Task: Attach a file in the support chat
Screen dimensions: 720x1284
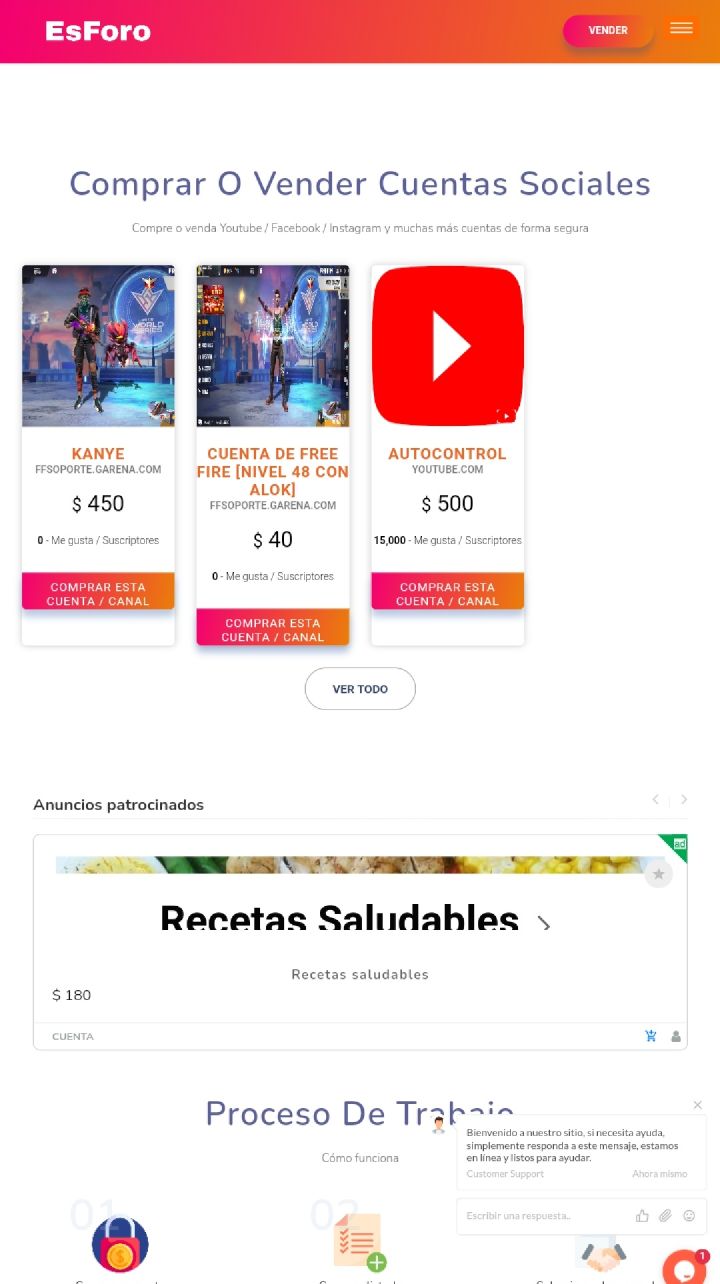Action: coord(665,1216)
